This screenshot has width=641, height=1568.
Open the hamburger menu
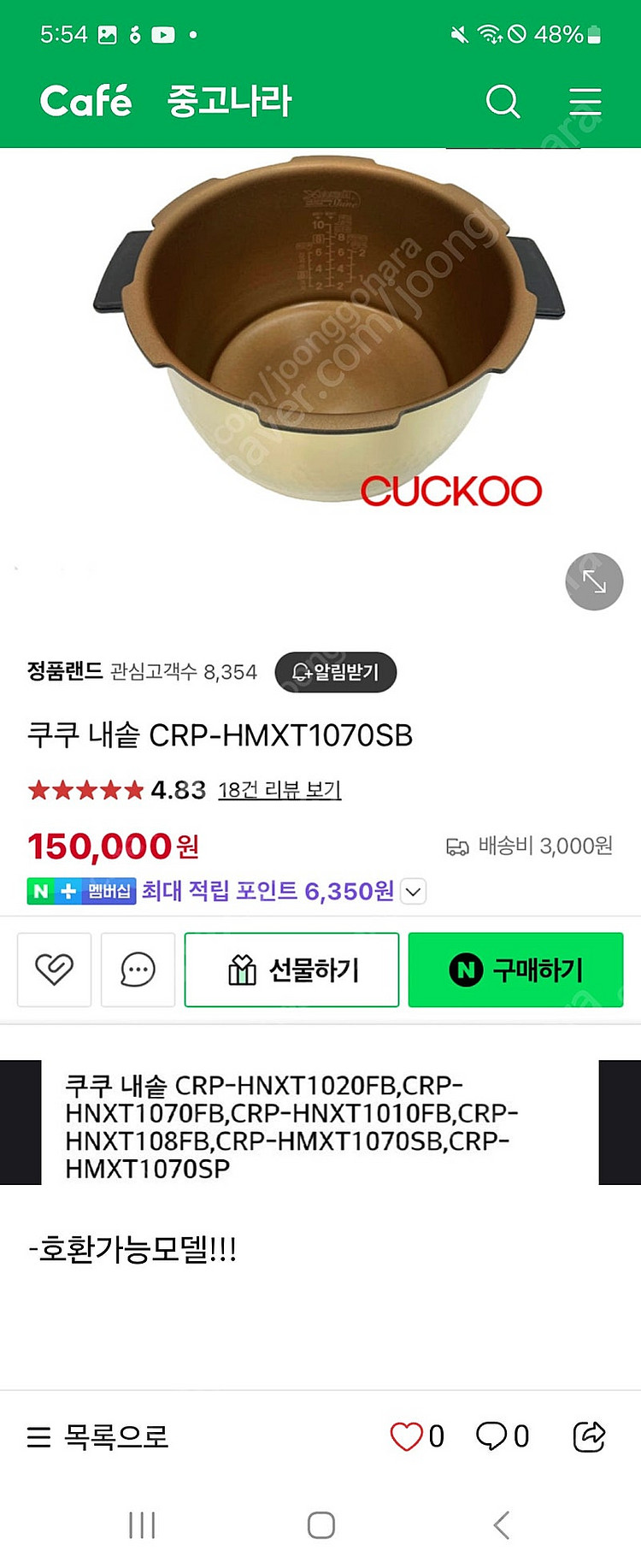pyautogui.click(x=585, y=102)
